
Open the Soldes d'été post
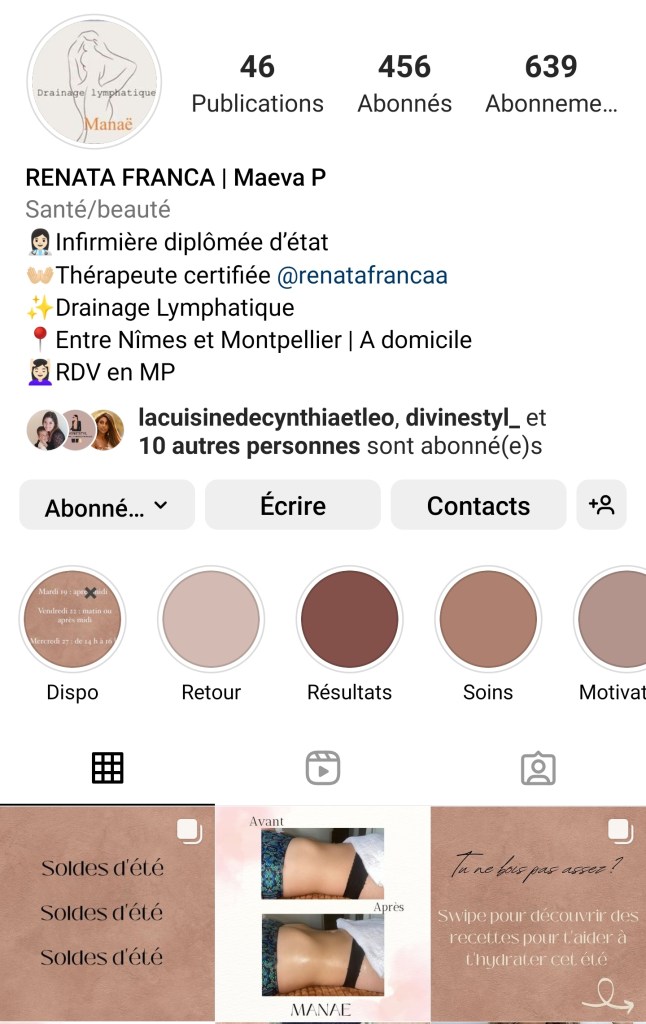click(106, 914)
